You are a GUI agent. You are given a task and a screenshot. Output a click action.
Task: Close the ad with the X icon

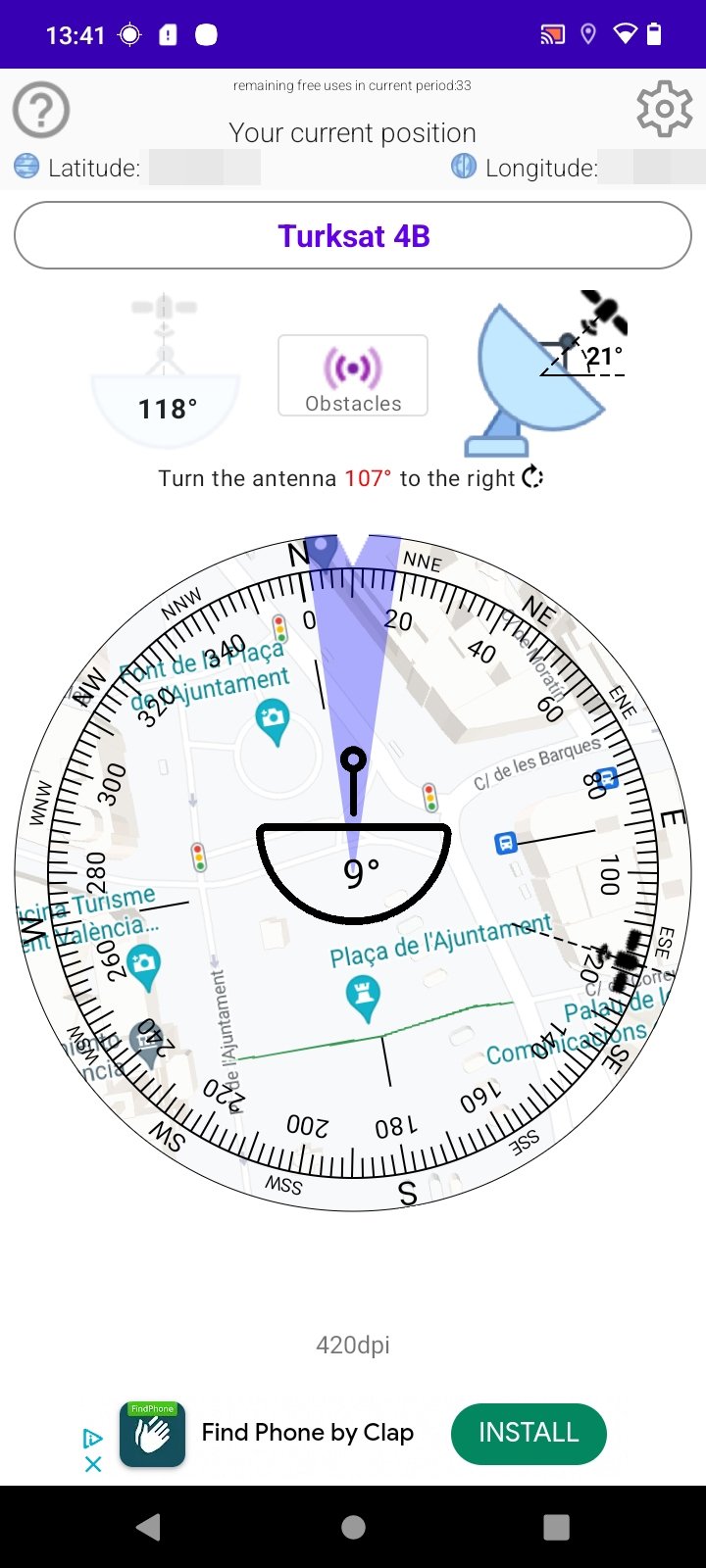pyautogui.click(x=93, y=1464)
